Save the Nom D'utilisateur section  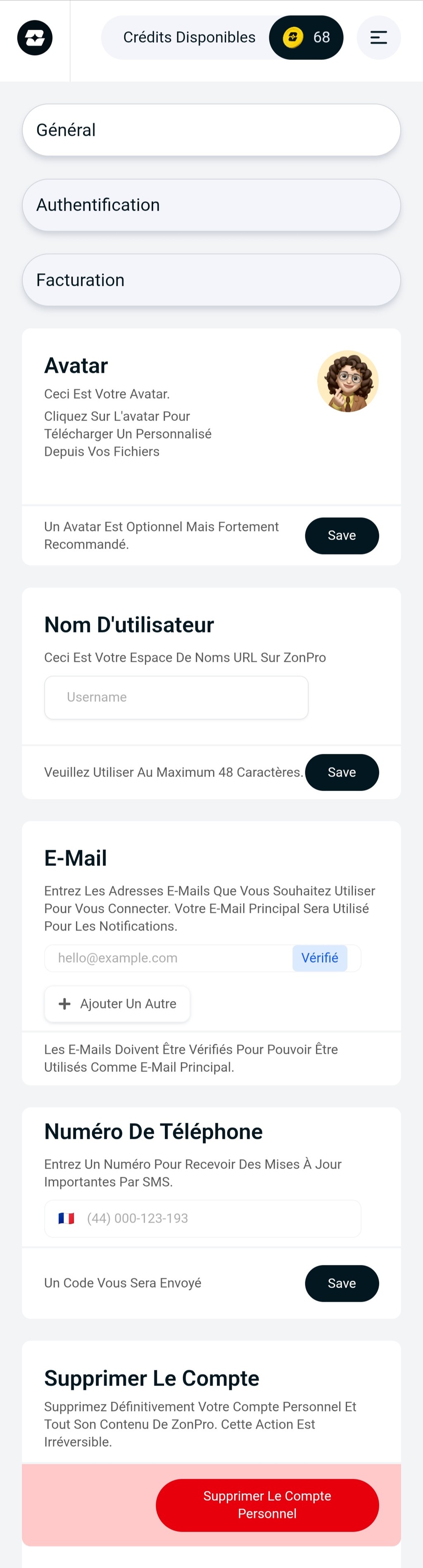click(x=342, y=772)
